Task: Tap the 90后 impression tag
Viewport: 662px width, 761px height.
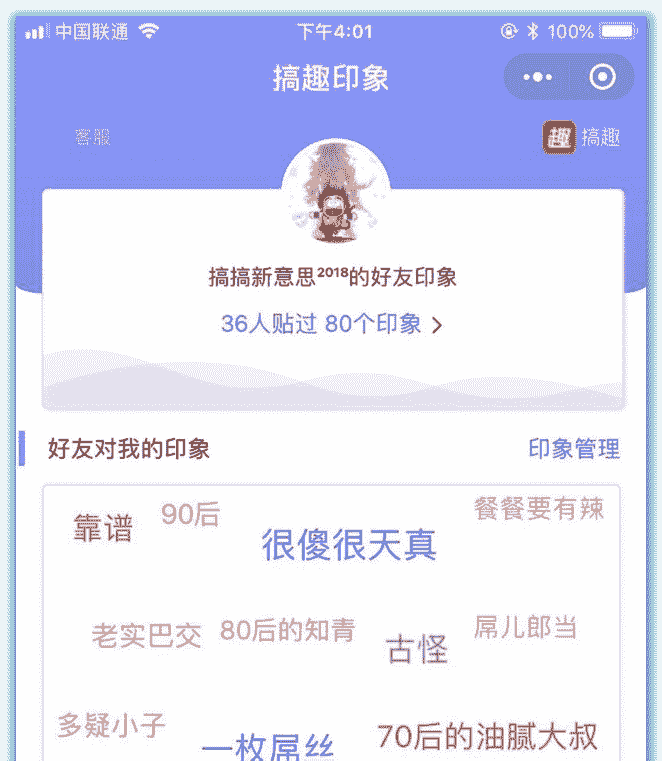Action: (x=190, y=514)
